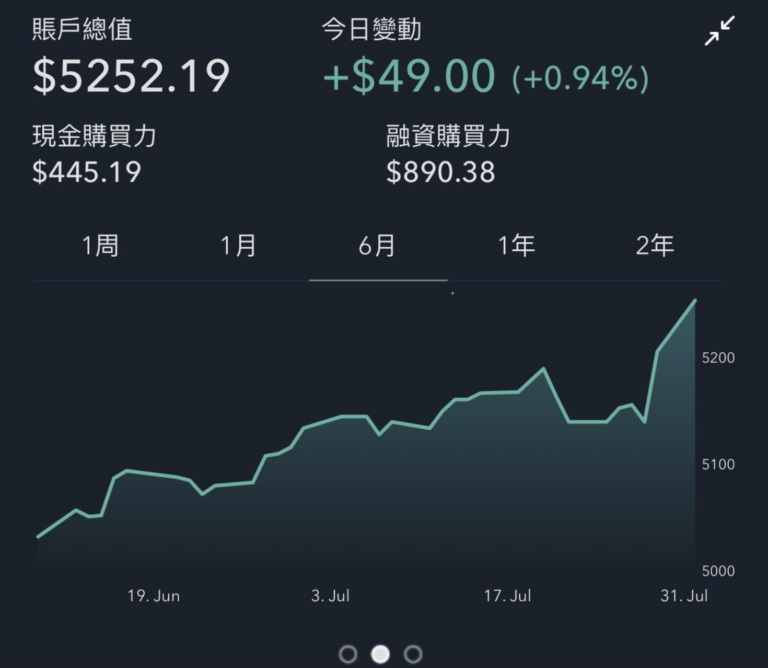Go to the first page indicator dot

click(x=348, y=654)
